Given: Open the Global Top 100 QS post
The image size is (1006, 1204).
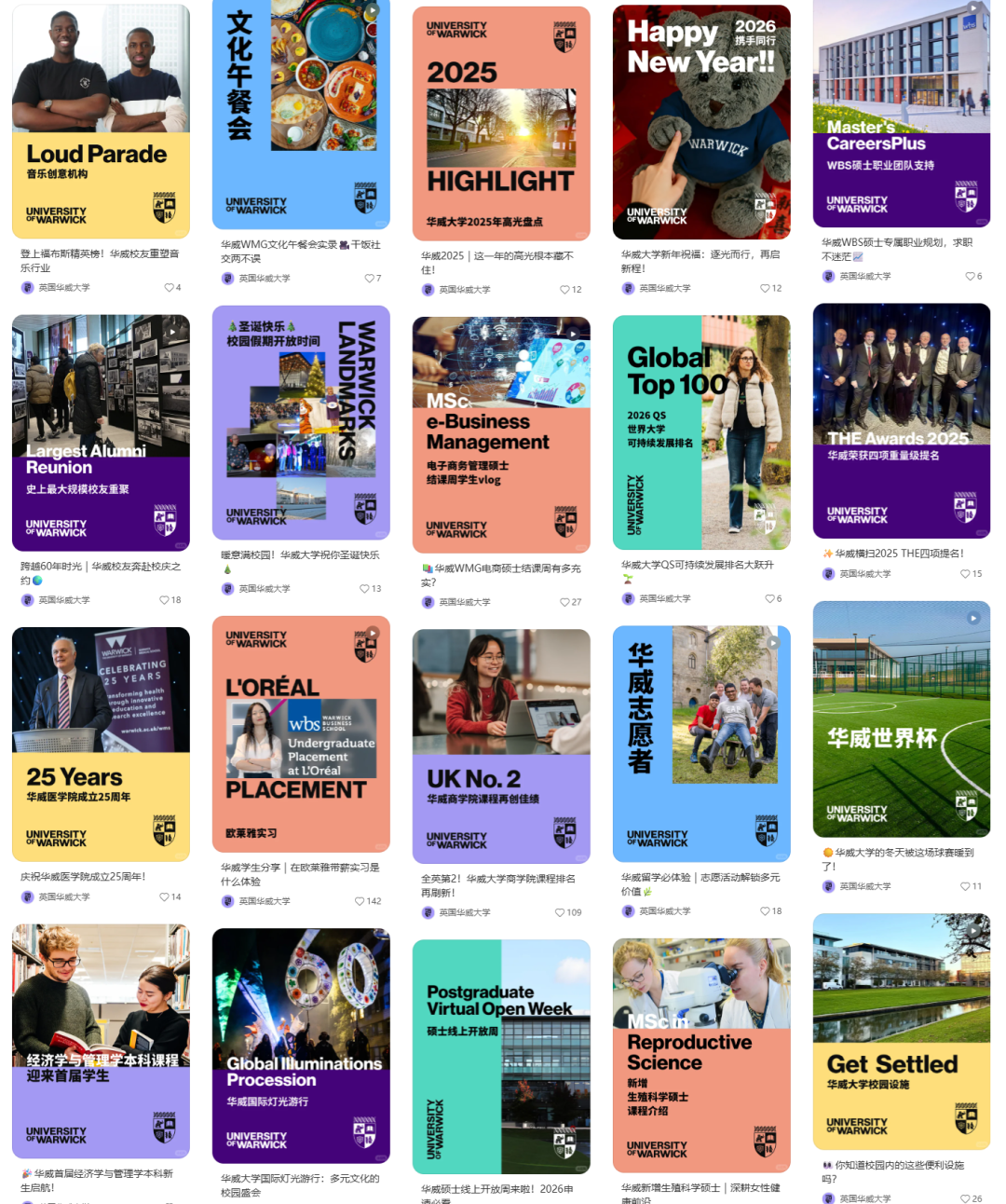Looking at the screenshot, I should click(x=701, y=432).
